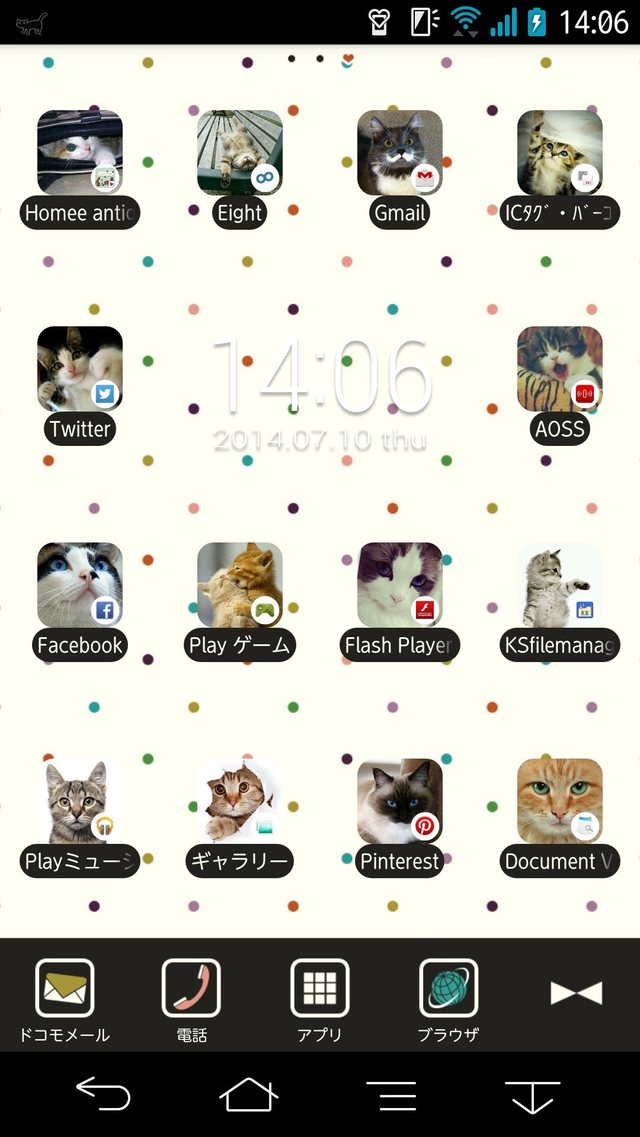Launch the AOSS app

560,369
